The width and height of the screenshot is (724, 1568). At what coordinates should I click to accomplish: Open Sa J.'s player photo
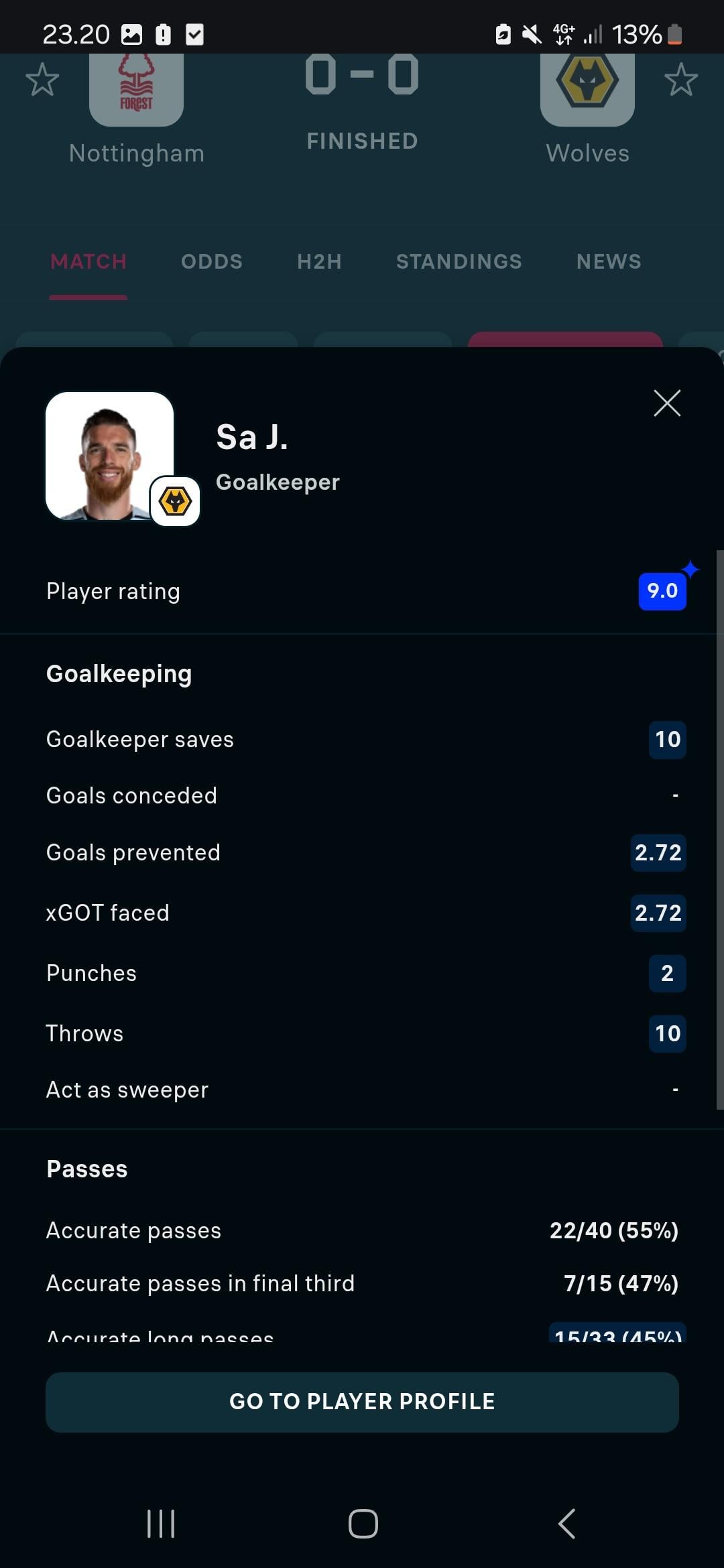pyautogui.click(x=110, y=456)
